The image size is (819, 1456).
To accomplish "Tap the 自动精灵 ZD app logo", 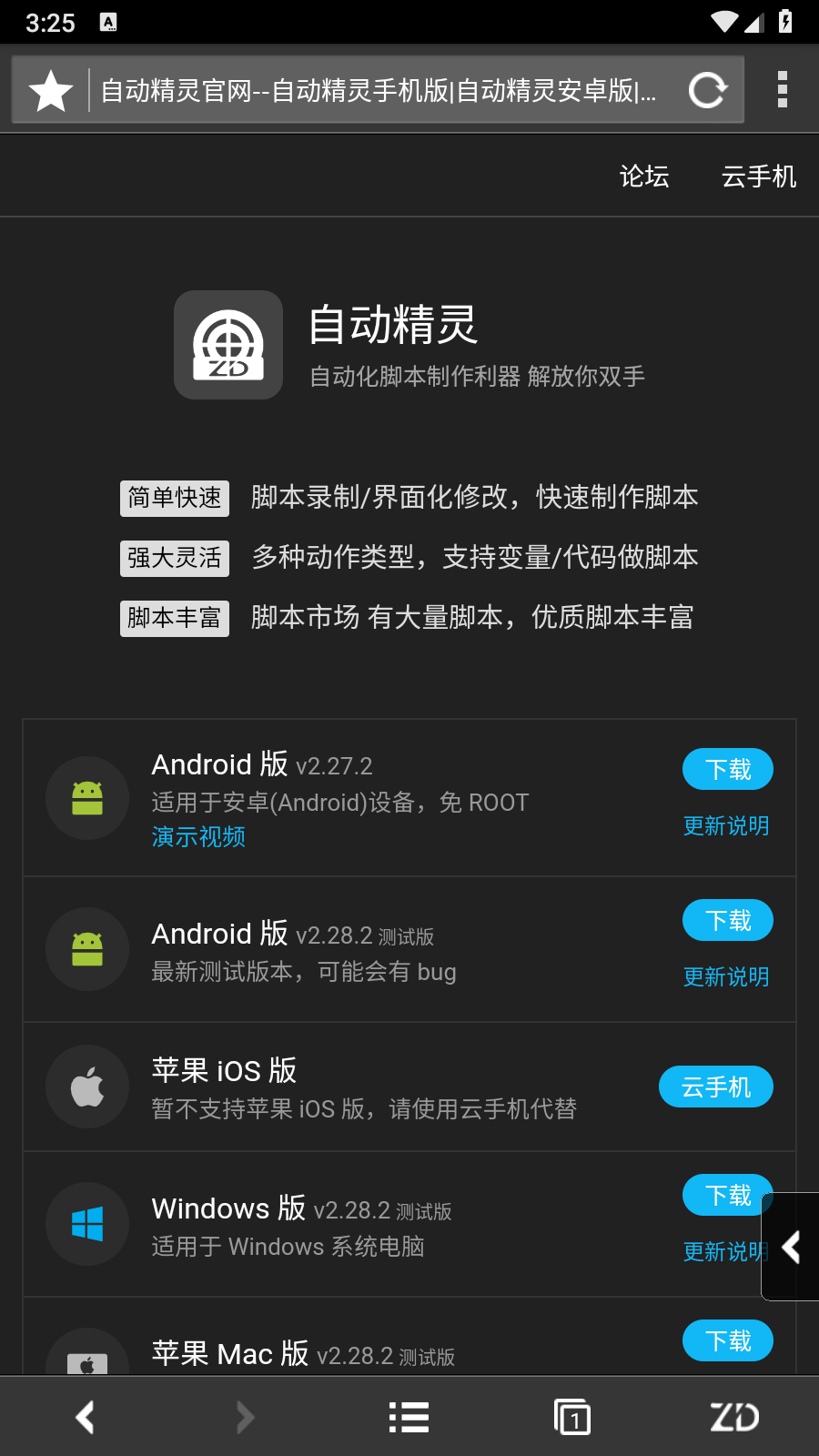I will [x=227, y=344].
